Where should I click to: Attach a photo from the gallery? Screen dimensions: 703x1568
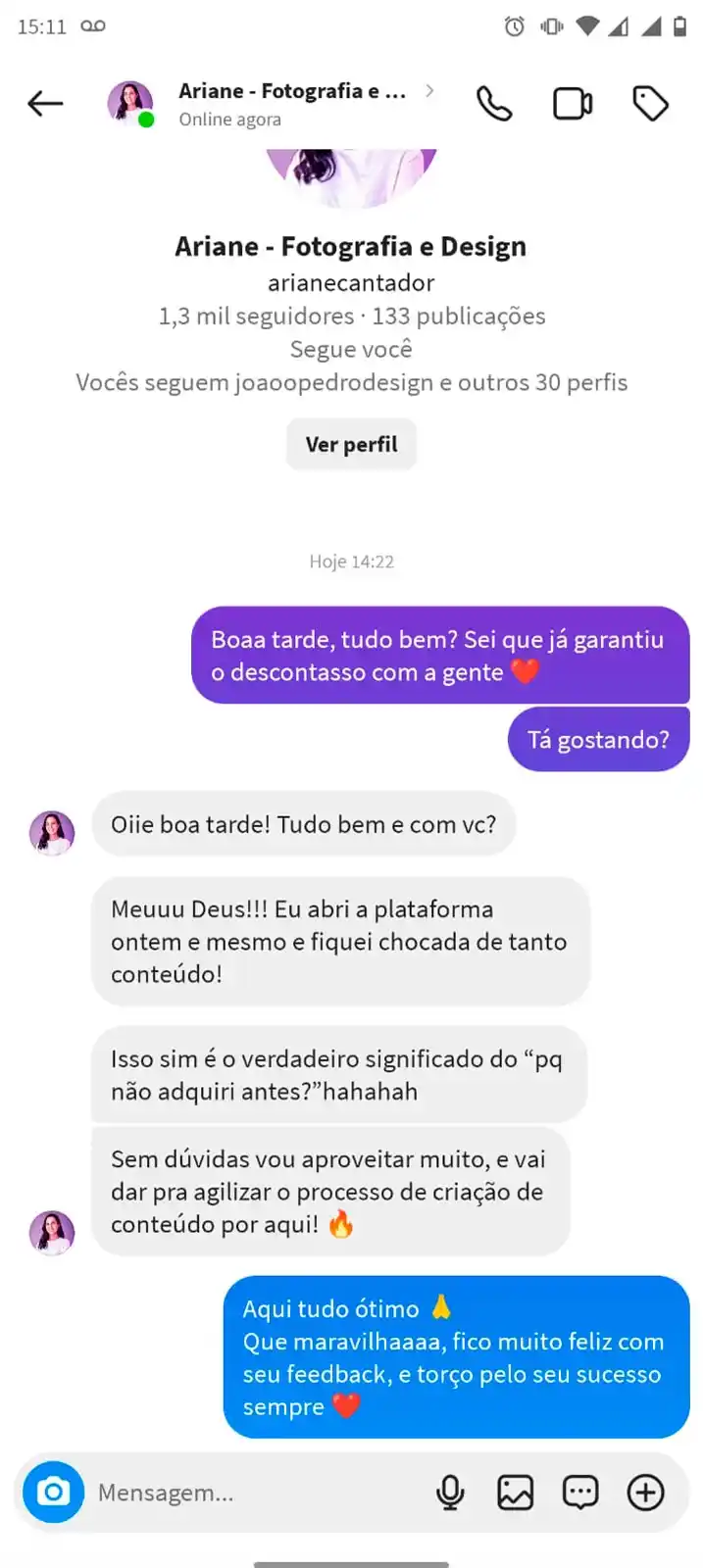(x=515, y=1493)
